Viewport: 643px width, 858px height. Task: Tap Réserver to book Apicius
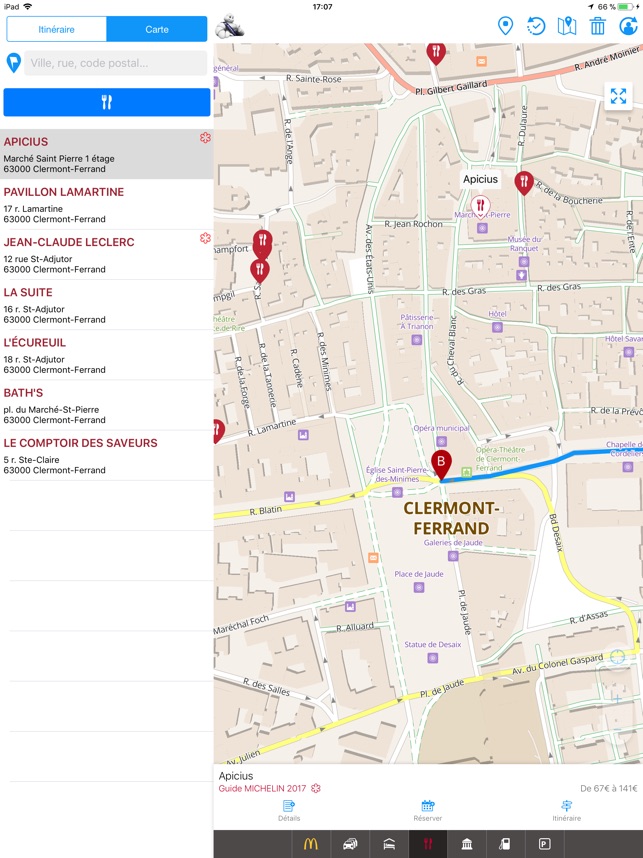(x=427, y=811)
